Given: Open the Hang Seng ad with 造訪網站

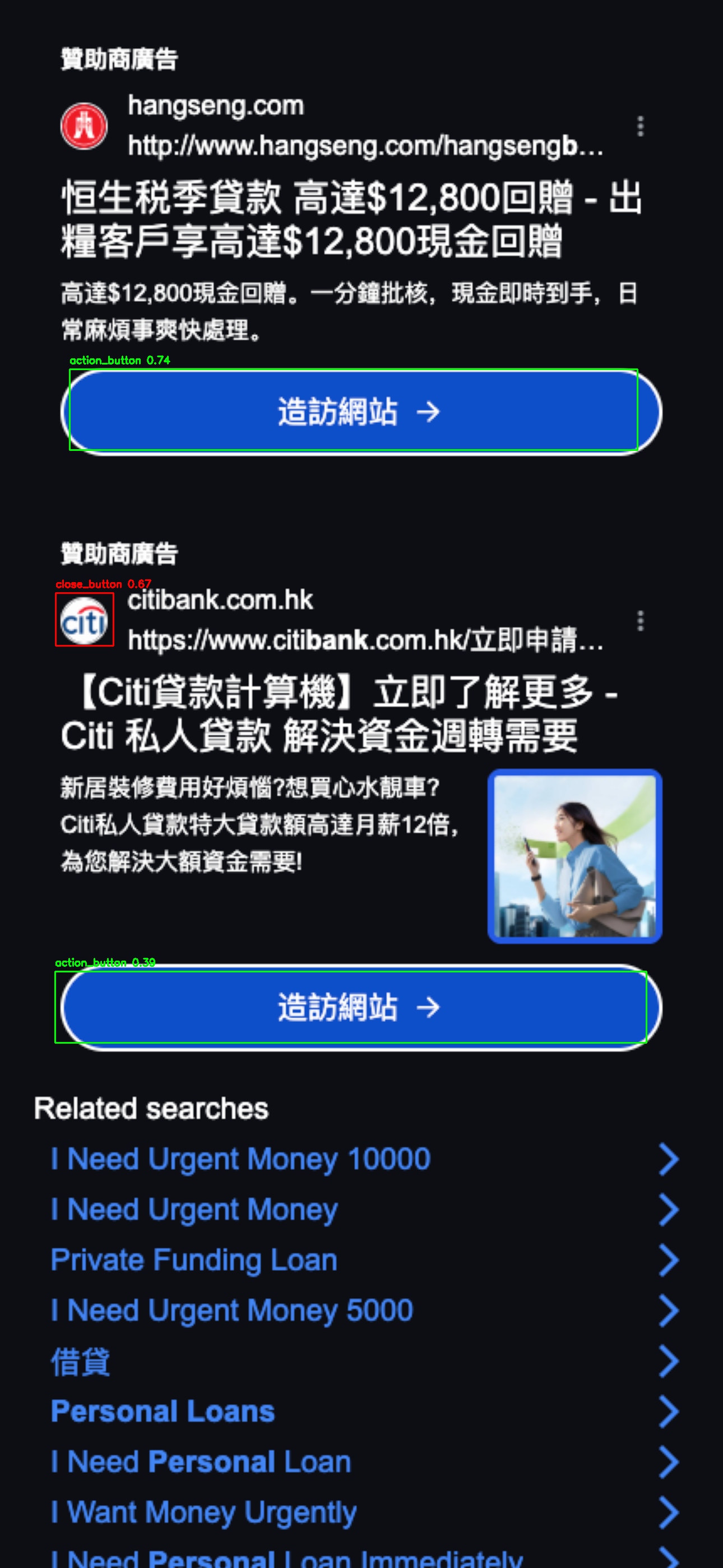Looking at the screenshot, I should tap(353, 412).
